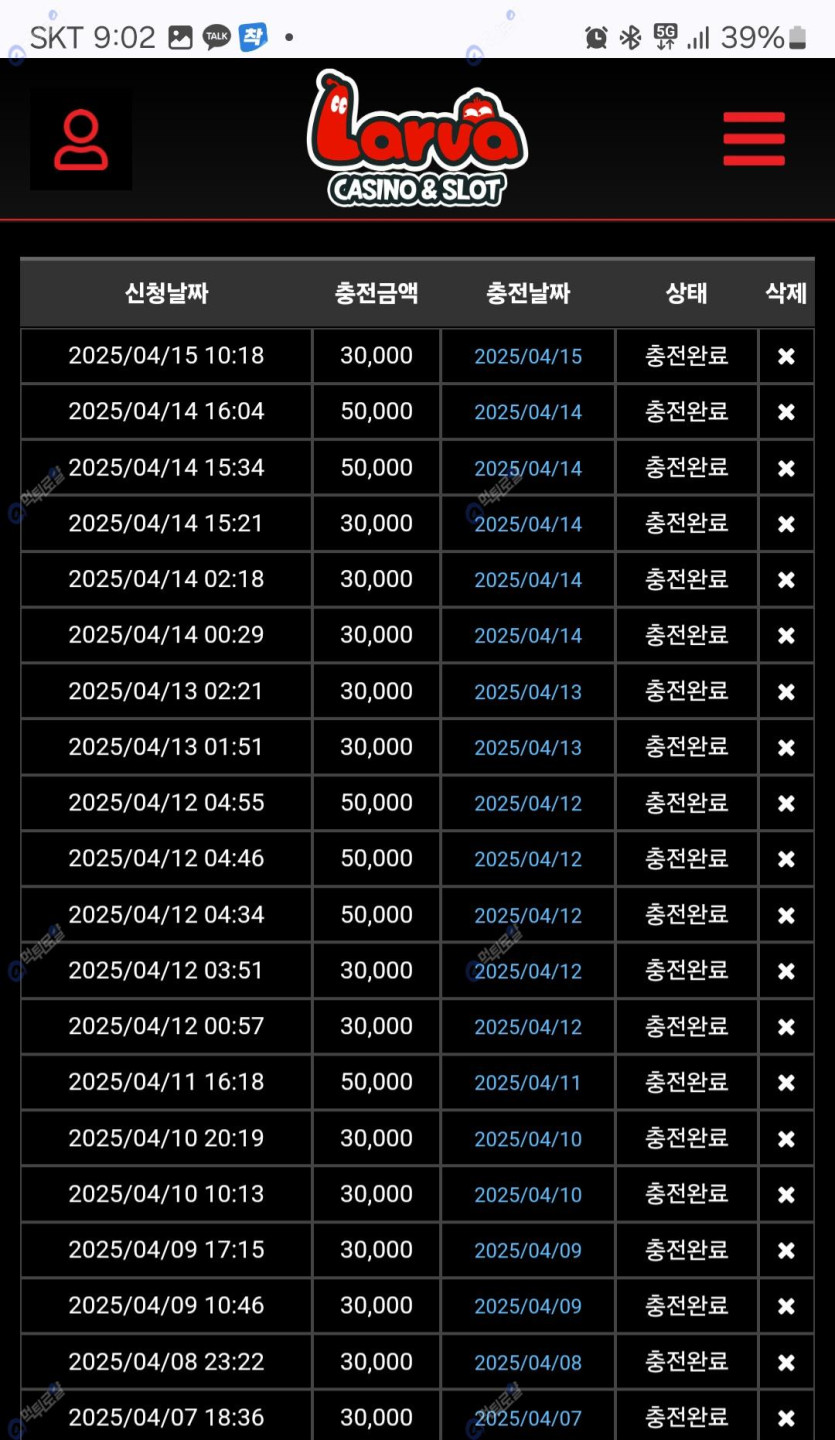Delete the 2025/04/12 03:51 record
This screenshot has height=1440, width=835.
pyautogui.click(x=786, y=971)
